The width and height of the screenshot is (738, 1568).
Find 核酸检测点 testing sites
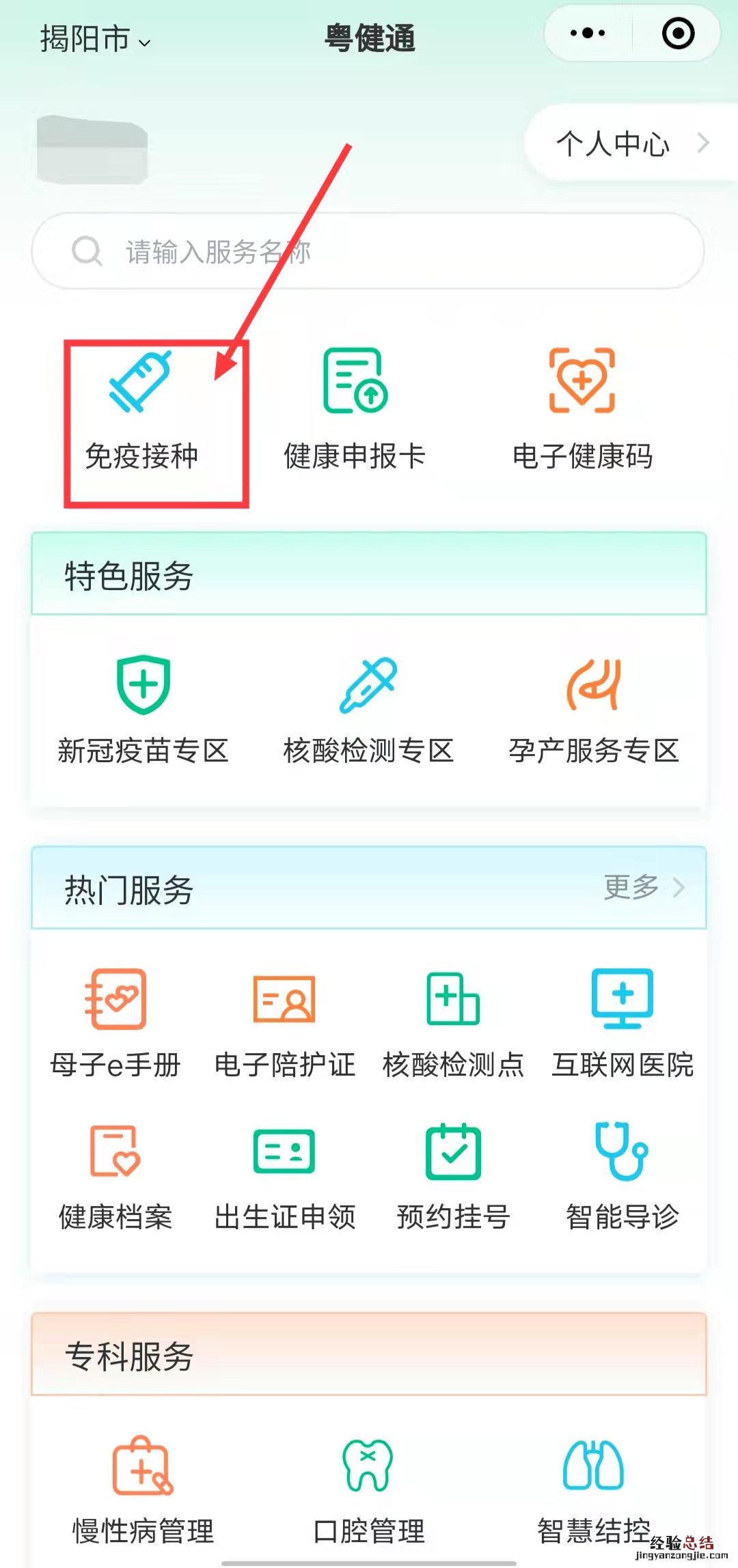click(453, 1024)
